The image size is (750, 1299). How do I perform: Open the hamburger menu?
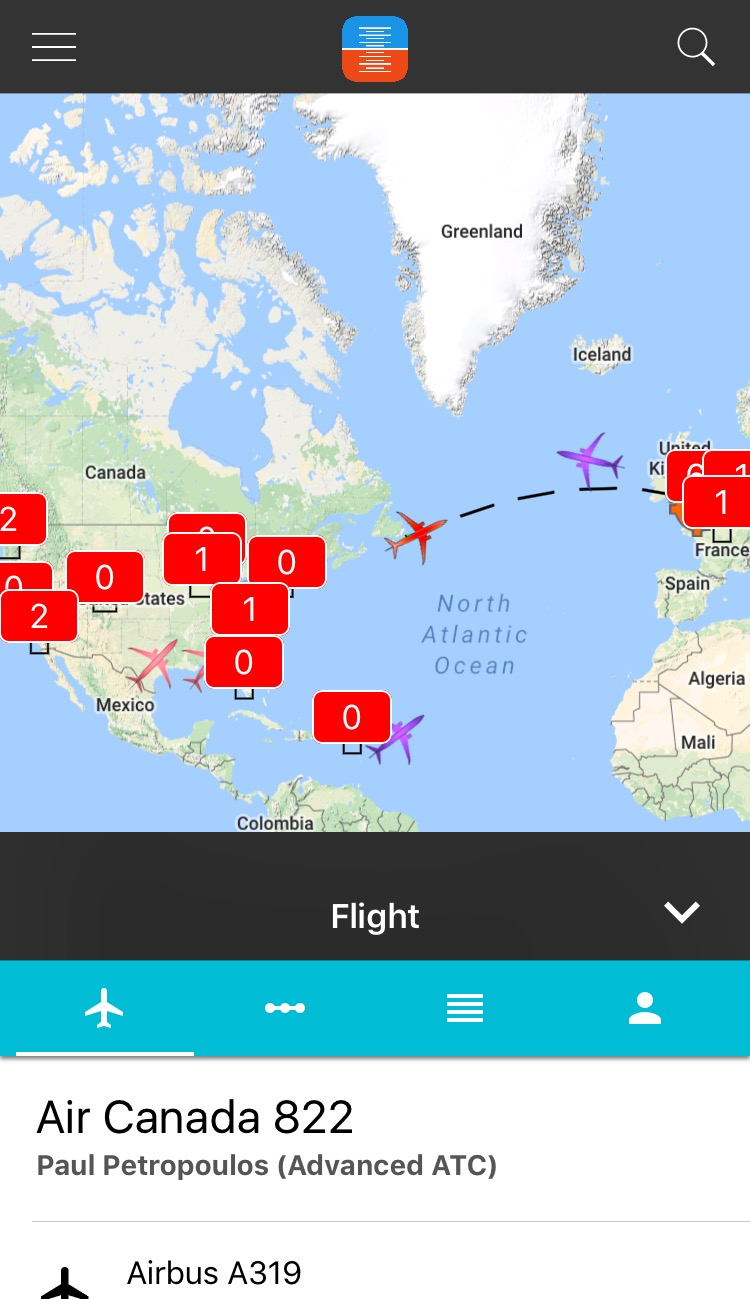54,47
